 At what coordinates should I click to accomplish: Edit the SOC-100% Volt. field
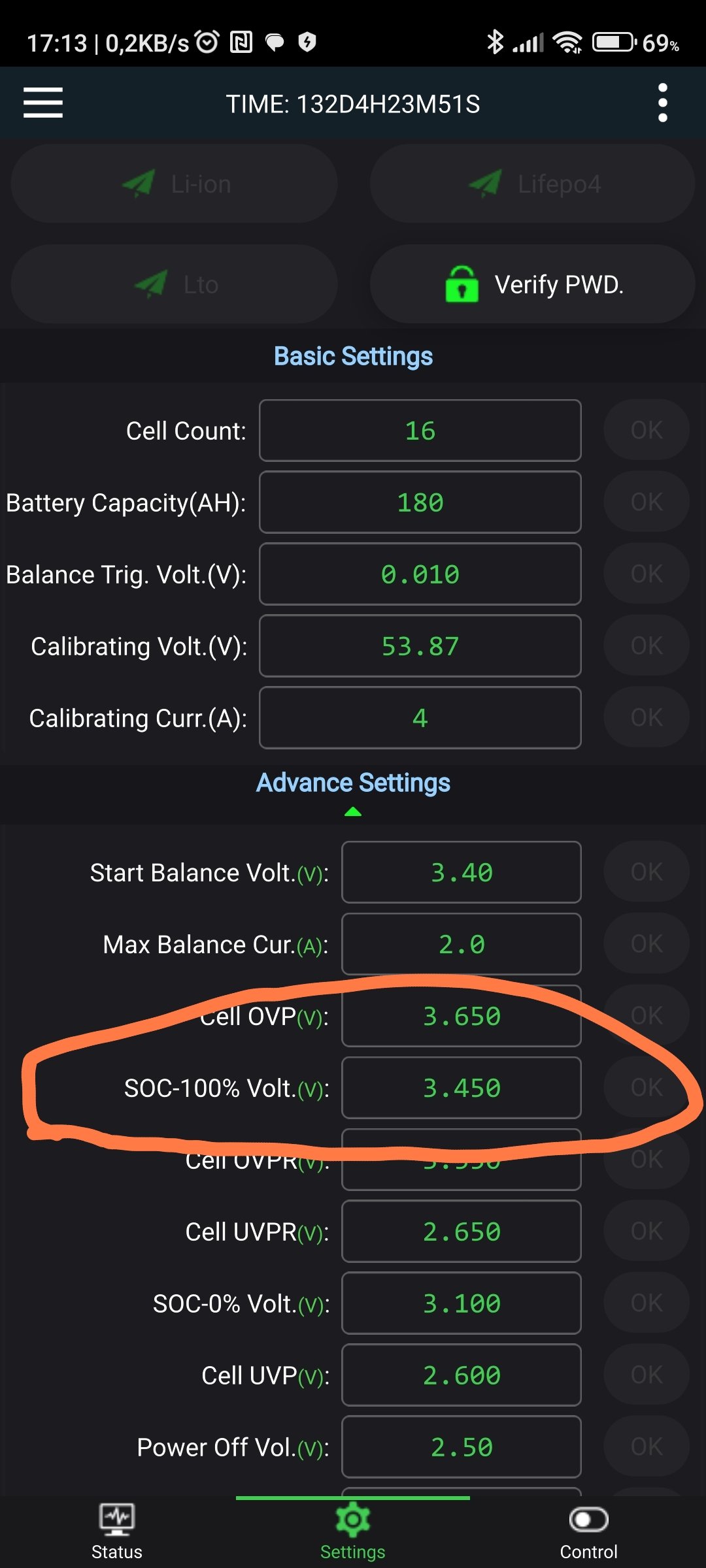click(x=462, y=1088)
